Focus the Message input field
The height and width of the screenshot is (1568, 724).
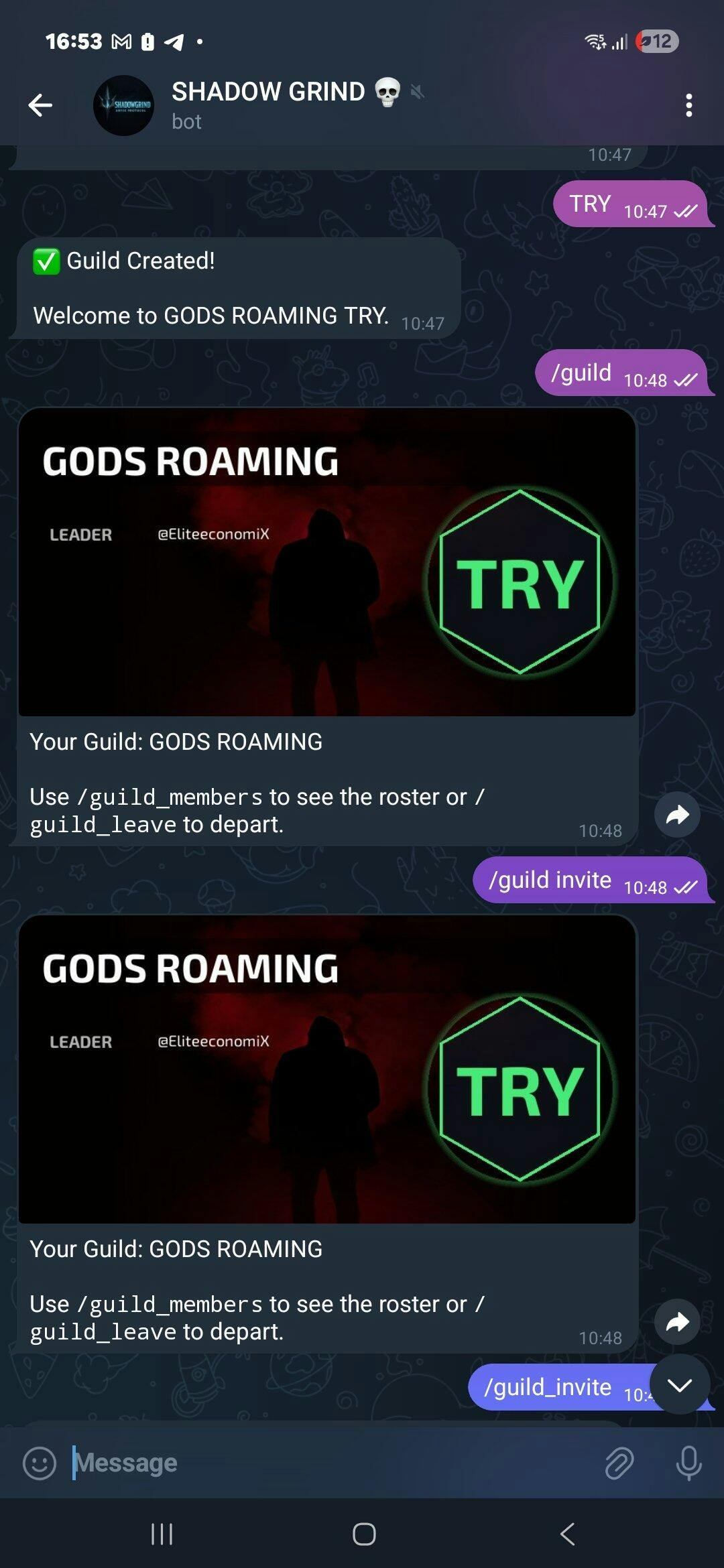click(x=335, y=1462)
